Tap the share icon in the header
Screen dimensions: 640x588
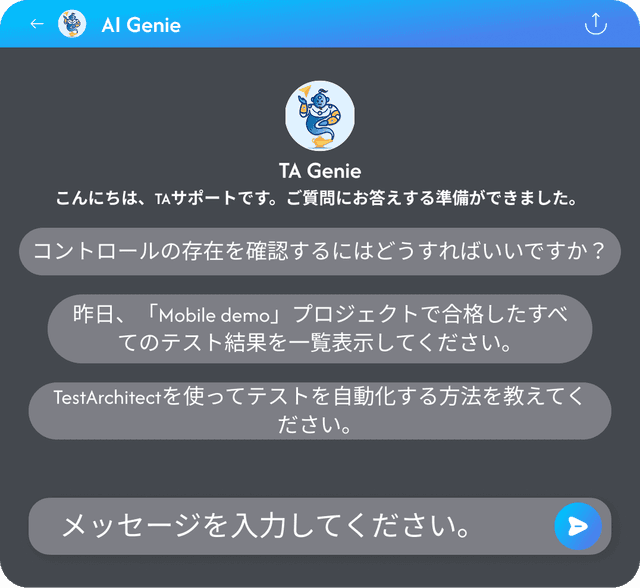(596, 24)
